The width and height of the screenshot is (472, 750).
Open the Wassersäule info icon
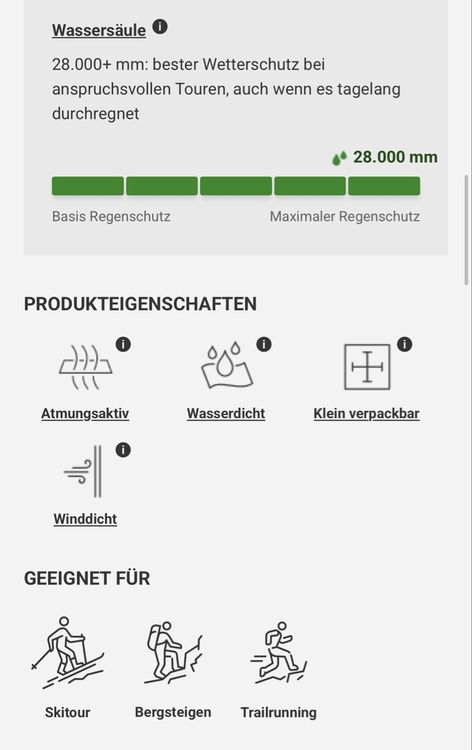(160, 27)
